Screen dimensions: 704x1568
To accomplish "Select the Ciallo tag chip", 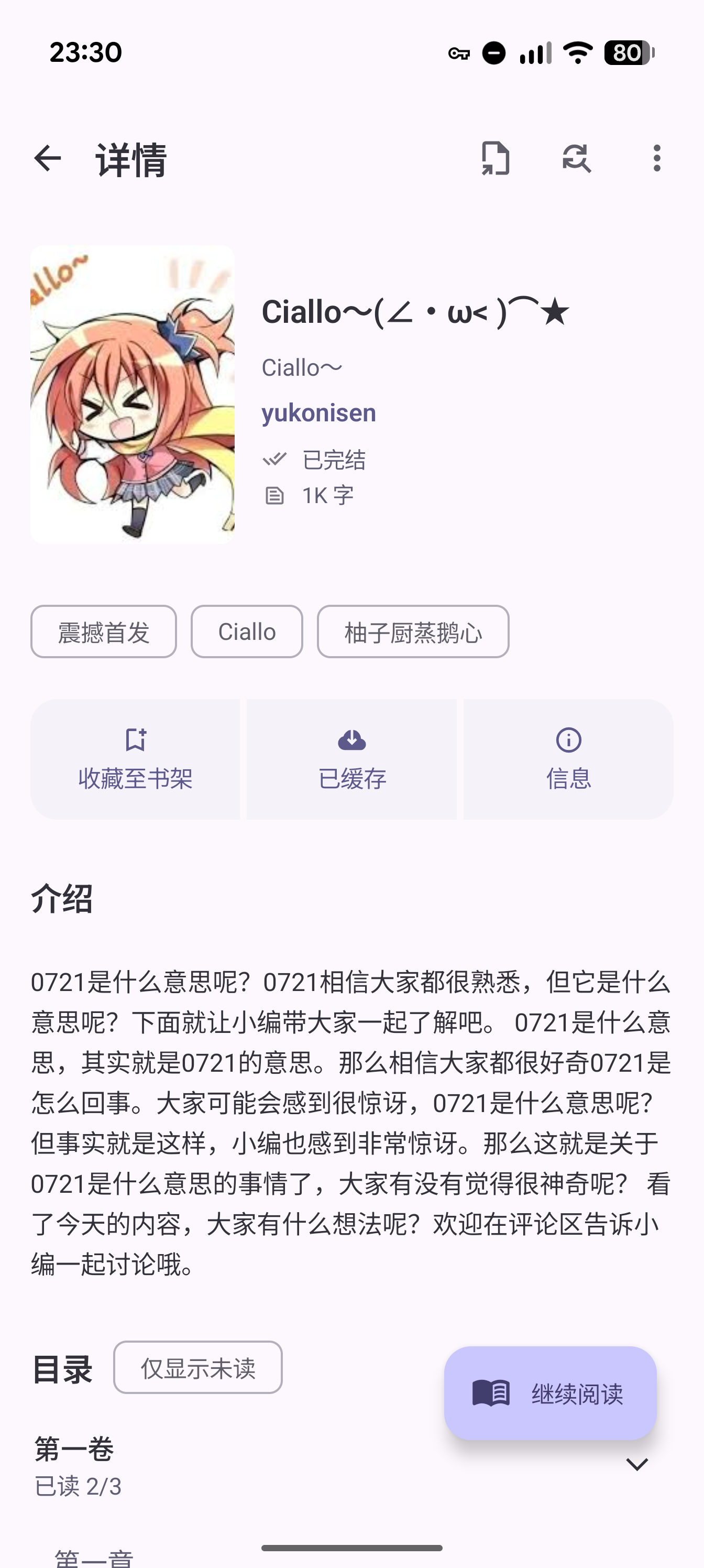I will click(246, 632).
